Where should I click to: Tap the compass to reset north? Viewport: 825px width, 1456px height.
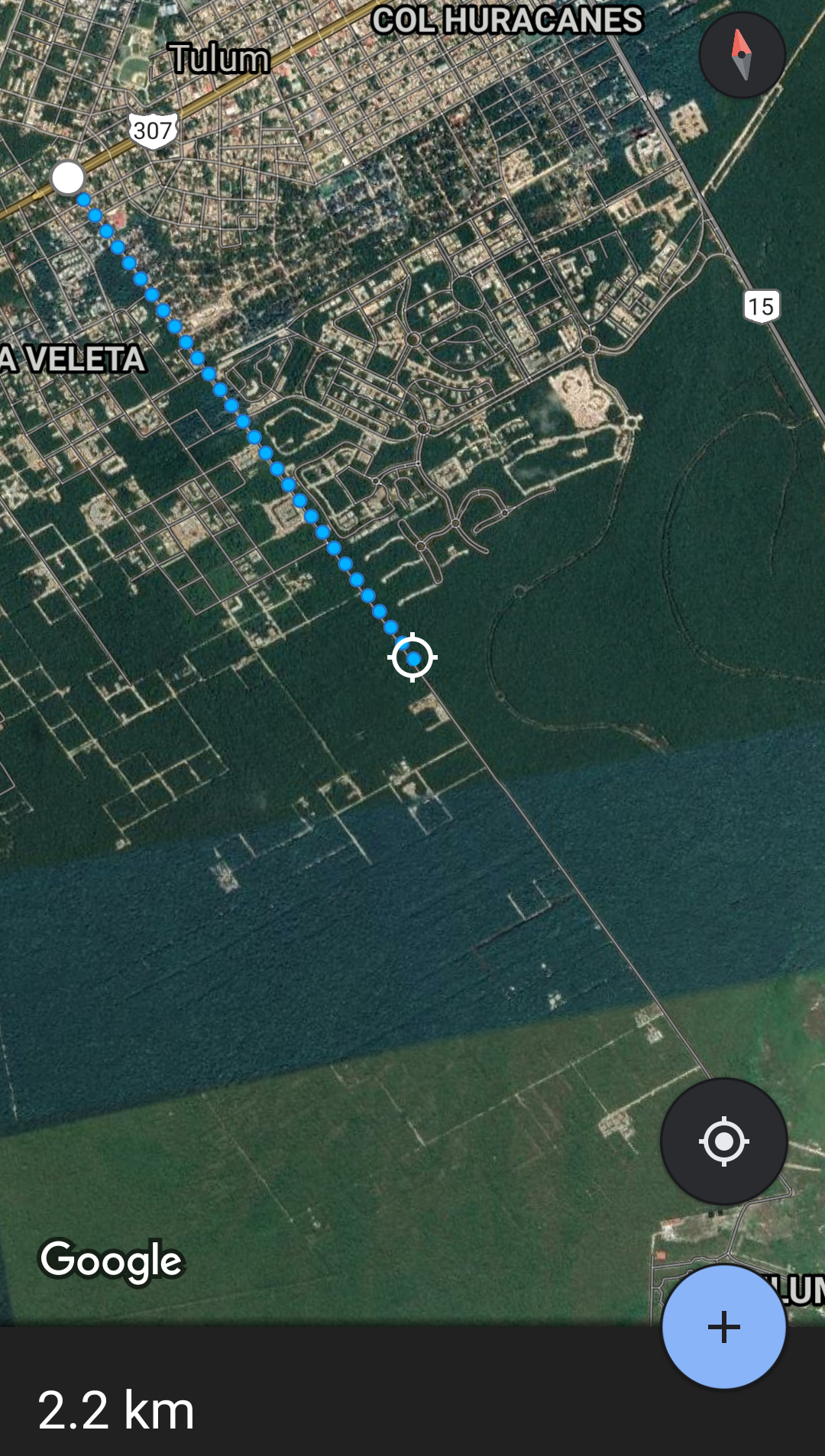click(x=742, y=55)
